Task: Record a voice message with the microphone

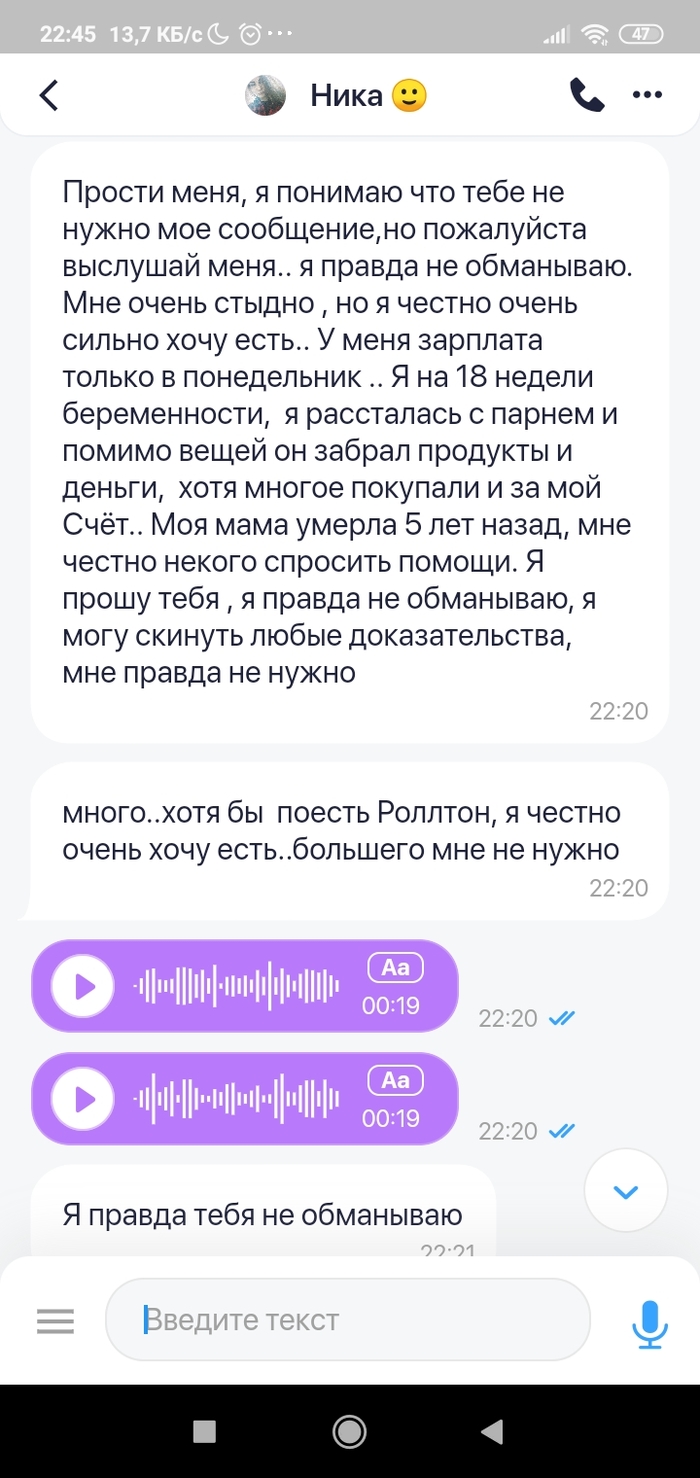Action: (x=649, y=1322)
